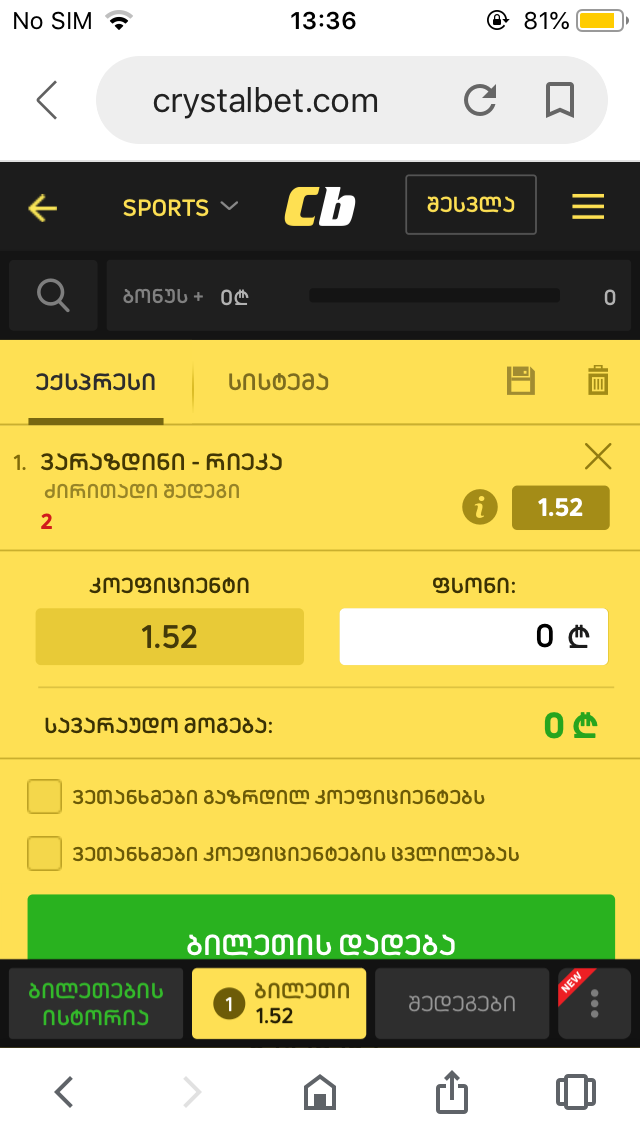The width and height of the screenshot is (640, 1136).
Task: Save the bet slip with floppy icon
Action: 521,381
